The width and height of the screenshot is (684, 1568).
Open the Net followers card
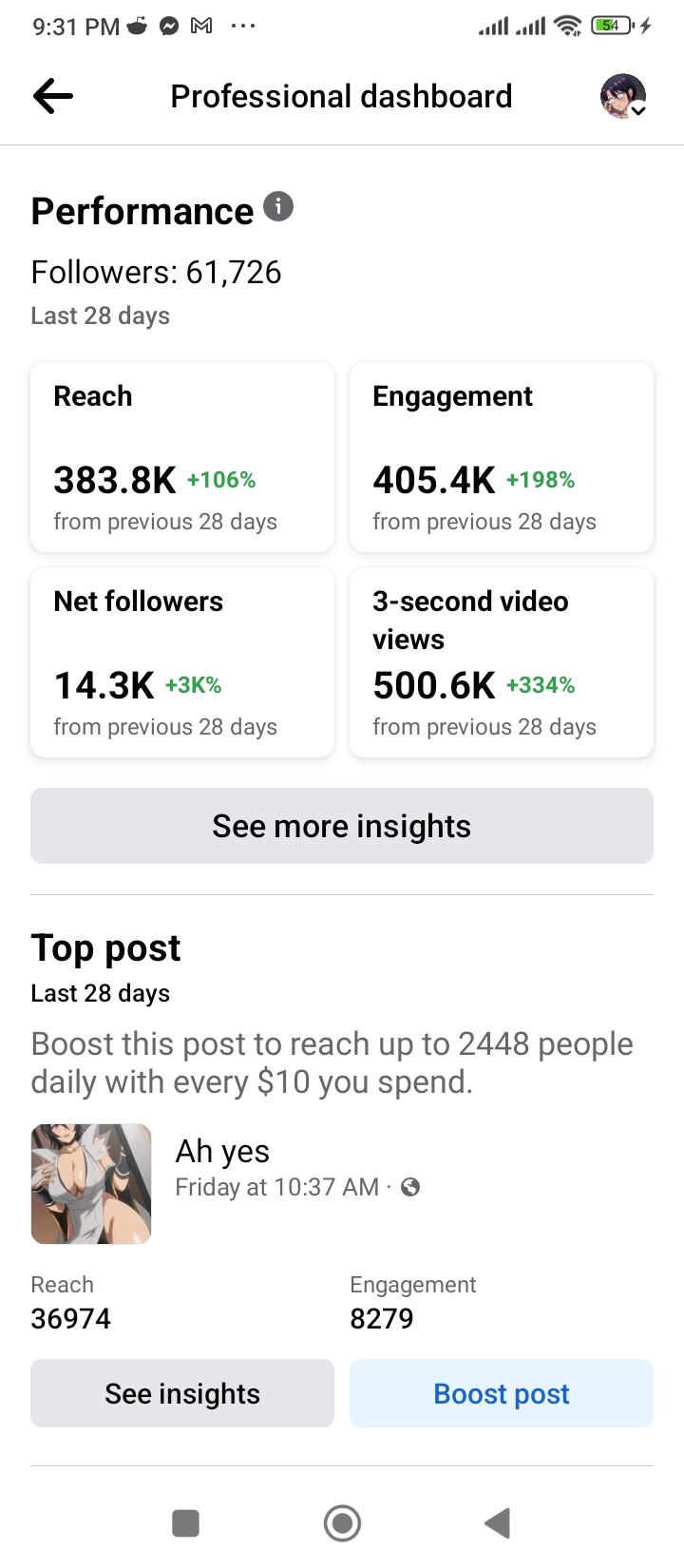click(182, 662)
